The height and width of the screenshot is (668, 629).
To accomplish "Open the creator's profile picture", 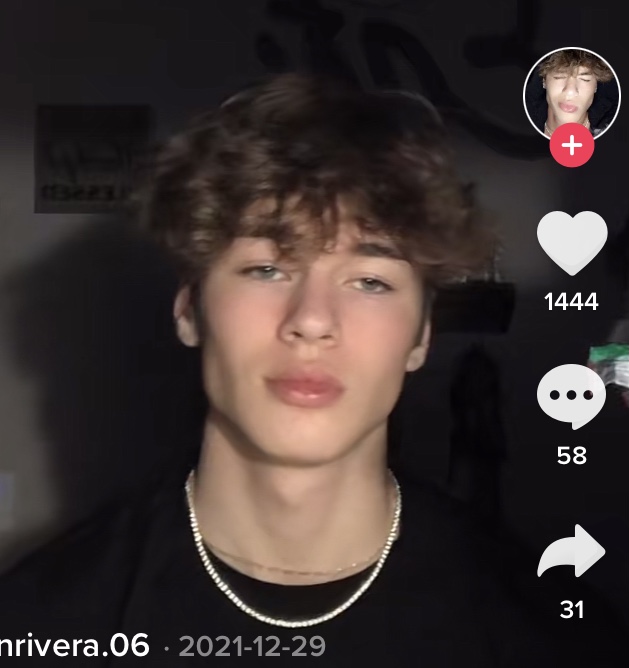I will (571, 93).
